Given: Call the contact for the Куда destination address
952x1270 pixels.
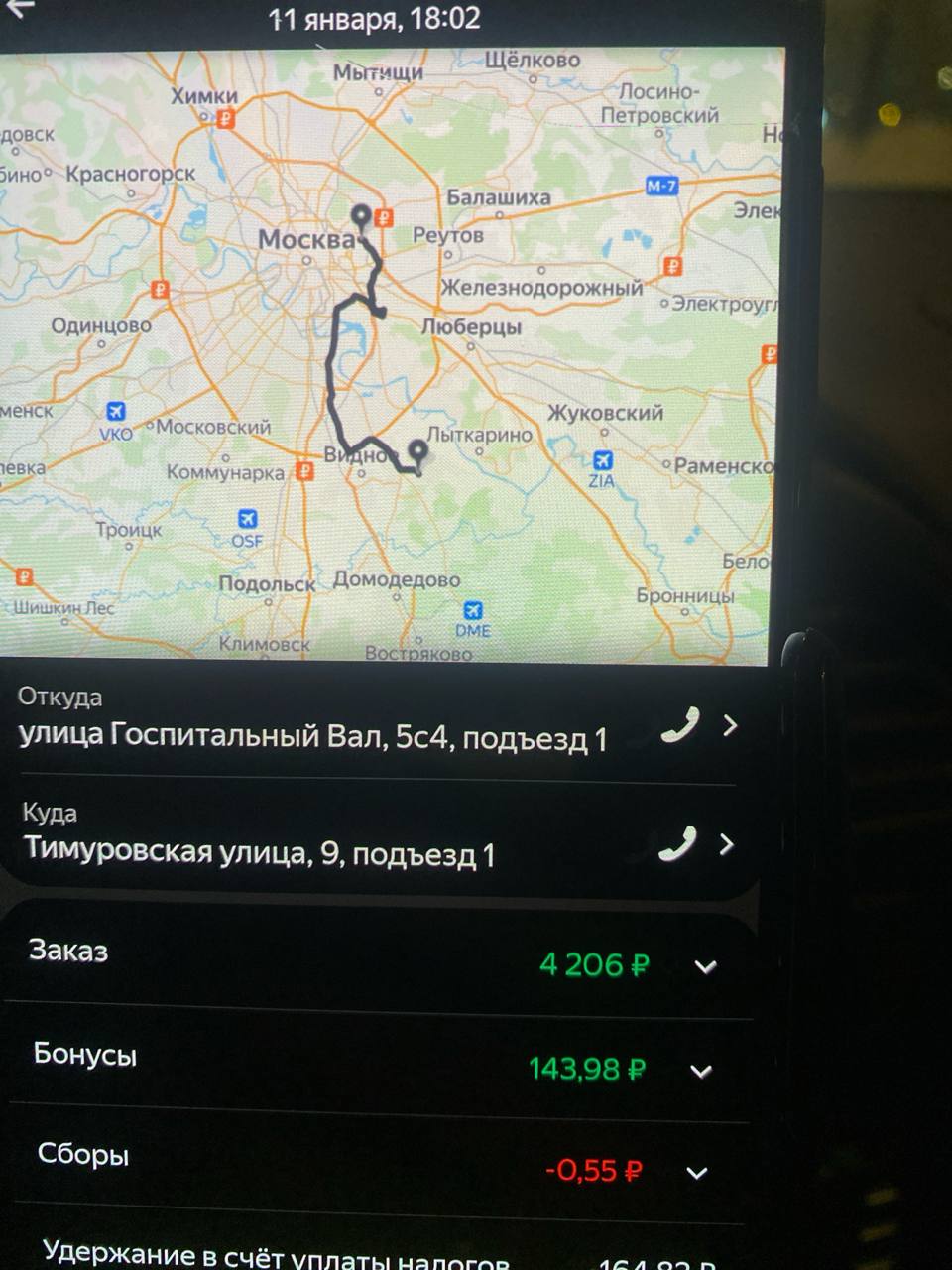Looking at the screenshot, I should click(677, 844).
